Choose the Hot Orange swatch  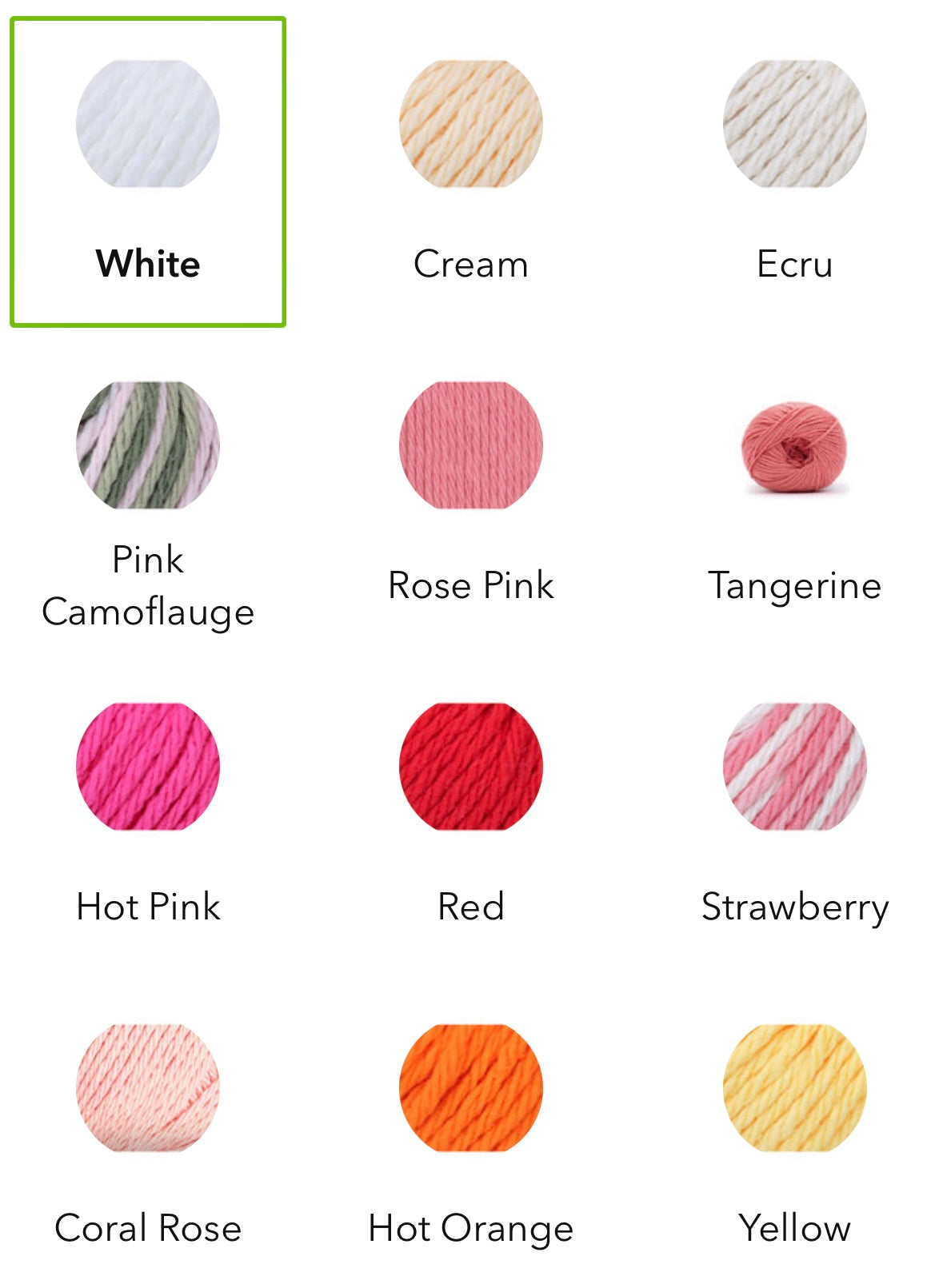point(471,1088)
